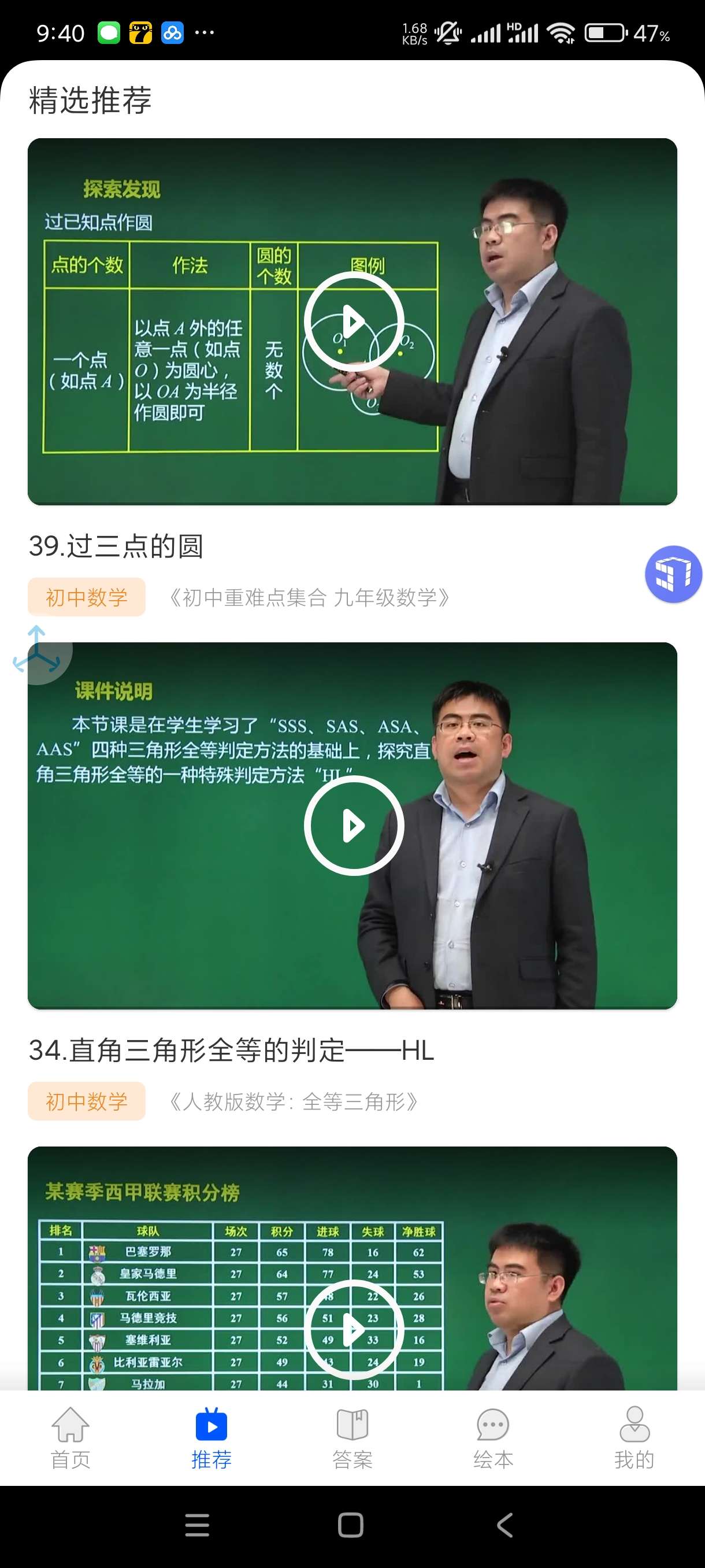705x1568 pixels.
Task: Switch to the 我的 tab
Action: coord(634,1438)
